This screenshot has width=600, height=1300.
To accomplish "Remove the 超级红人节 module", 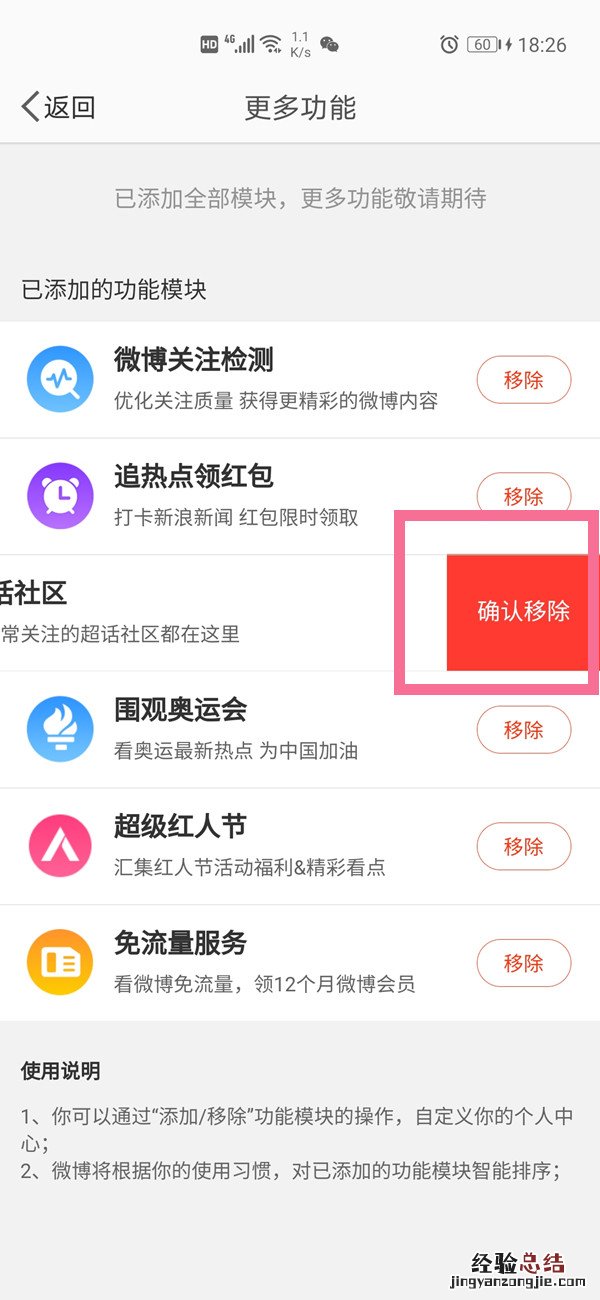I will [x=523, y=847].
